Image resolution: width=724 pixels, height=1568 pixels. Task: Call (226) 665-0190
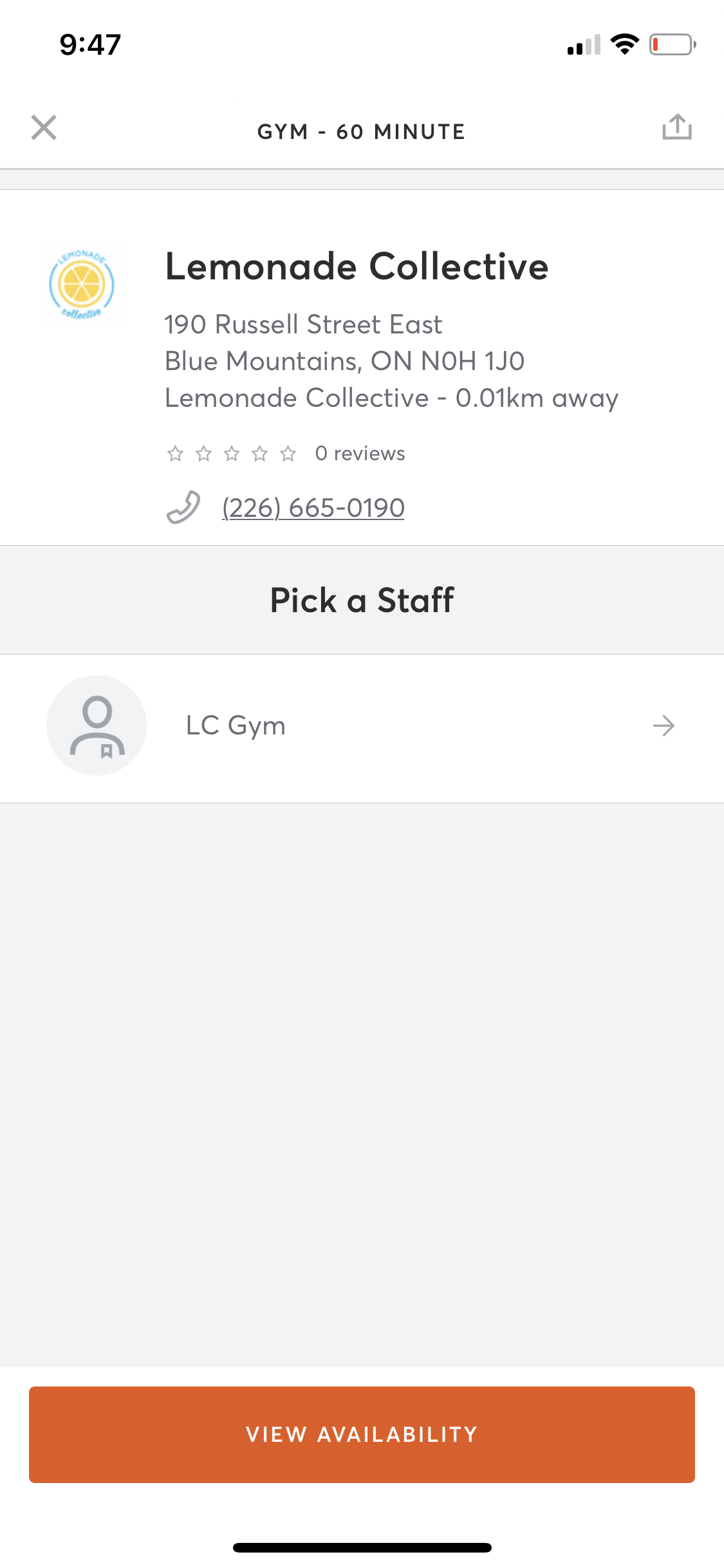(x=313, y=508)
